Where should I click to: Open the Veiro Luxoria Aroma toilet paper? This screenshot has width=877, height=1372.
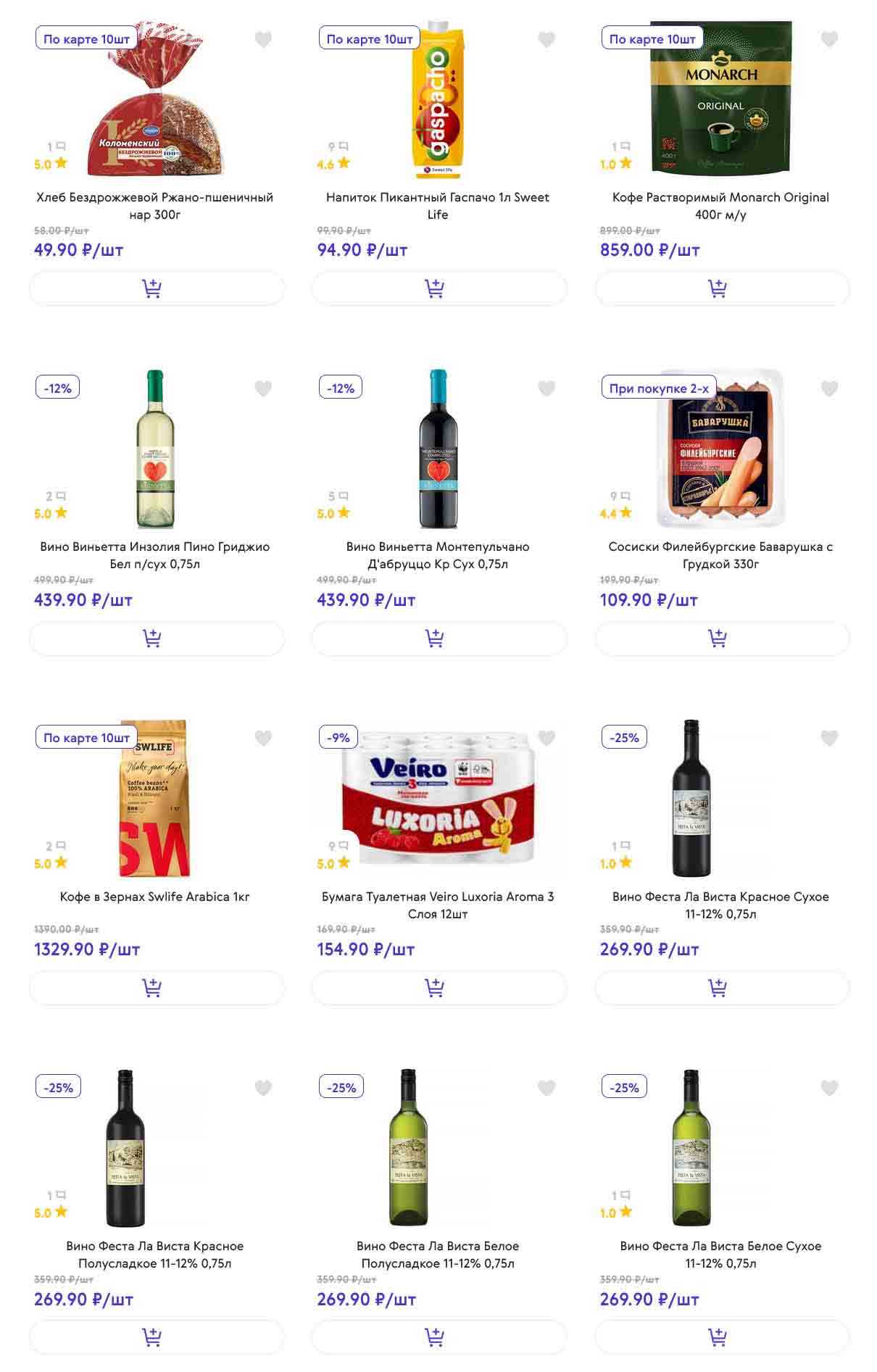point(437,905)
